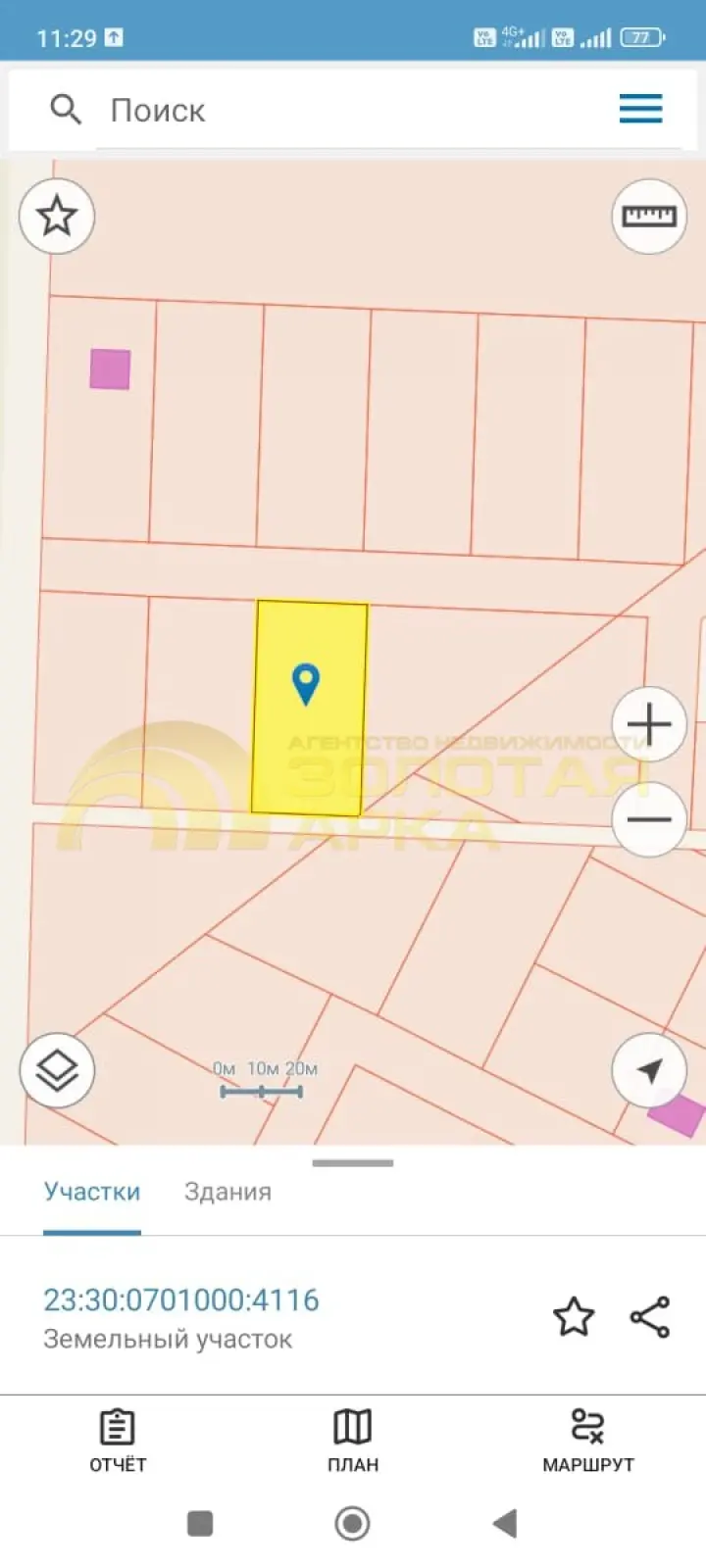
Task: Open parcel 23:30:0701000:4116 details
Action: coord(181,1299)
